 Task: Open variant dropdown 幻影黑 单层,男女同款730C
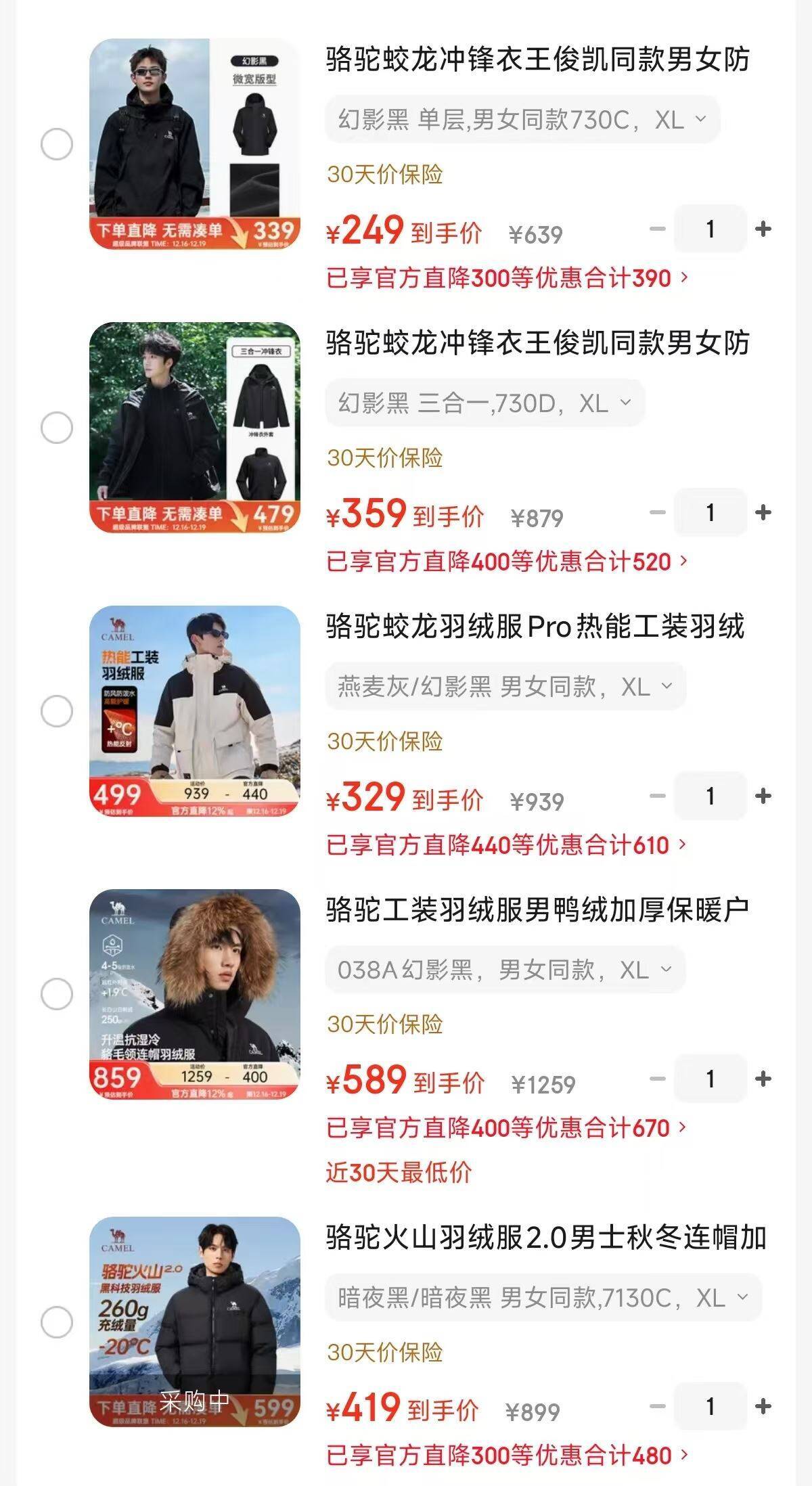[x=522, y=120]
